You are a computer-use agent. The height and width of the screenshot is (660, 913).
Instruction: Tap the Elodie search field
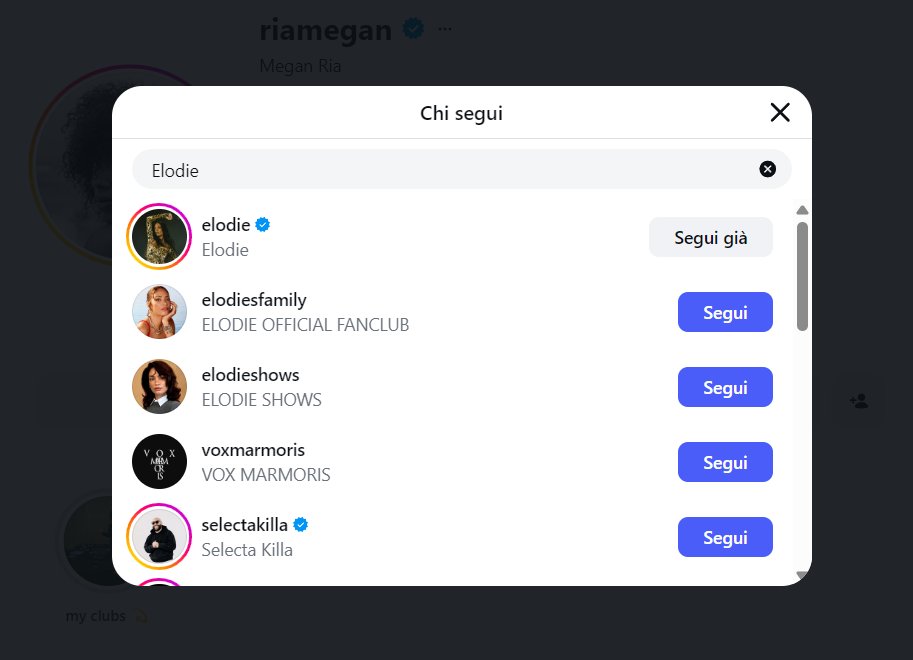(462, 169)
